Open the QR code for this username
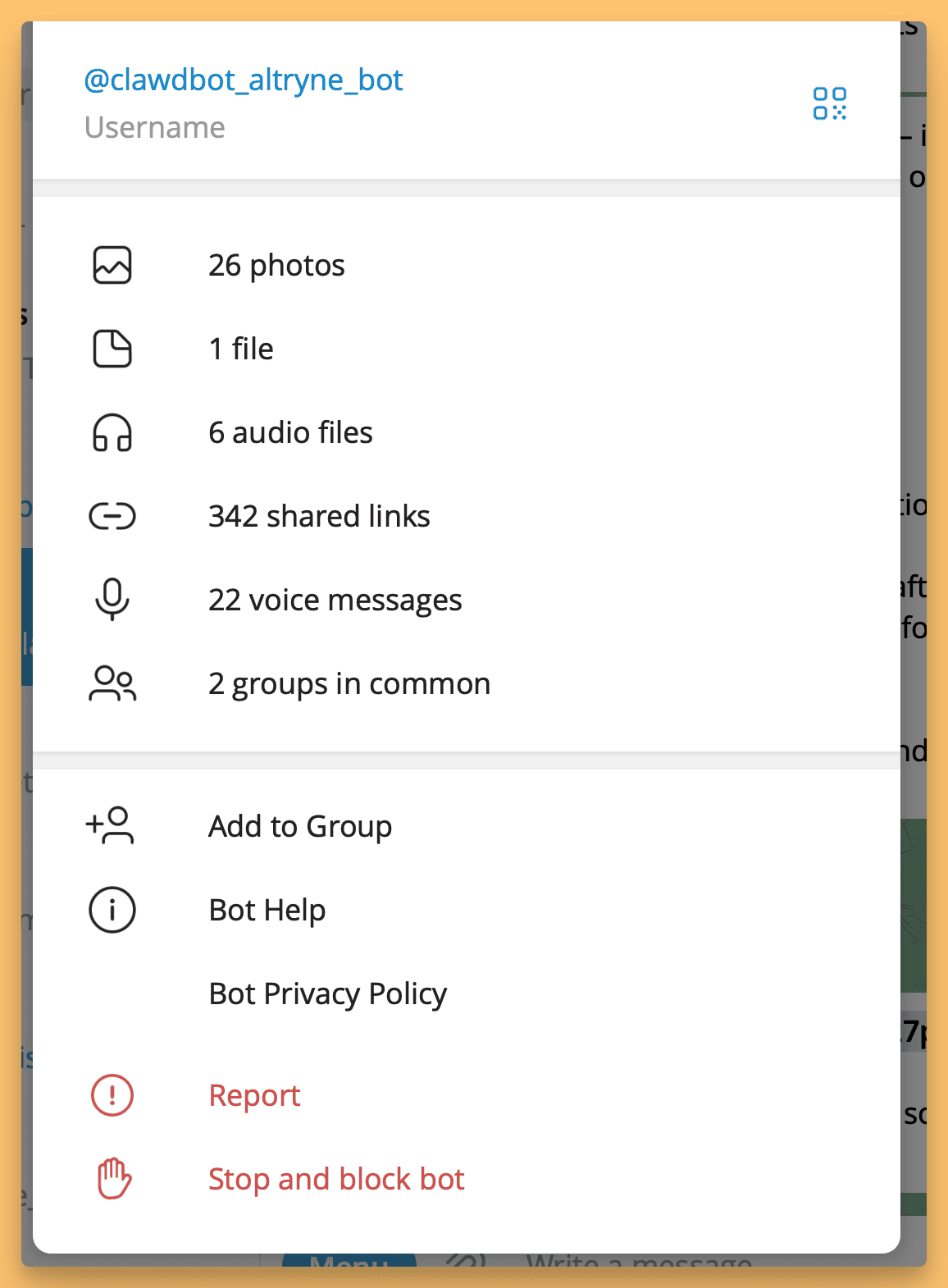 pos(829,103)
